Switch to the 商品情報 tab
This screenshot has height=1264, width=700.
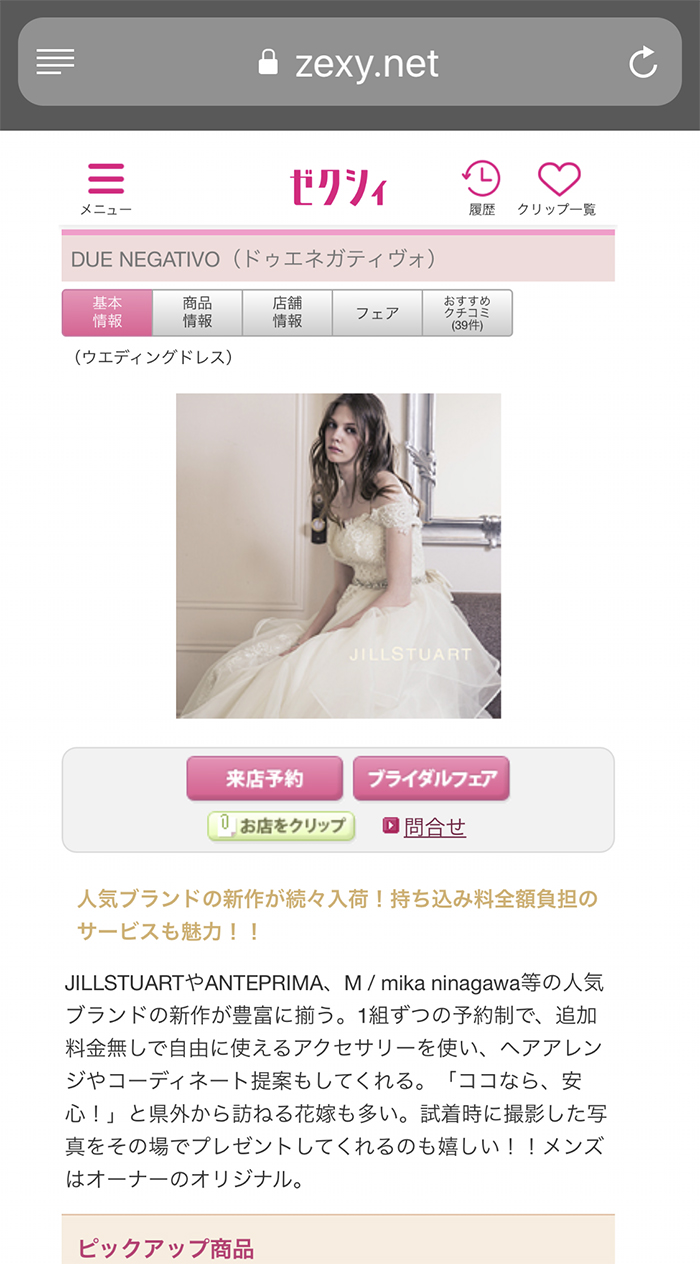tap(197, 313)
